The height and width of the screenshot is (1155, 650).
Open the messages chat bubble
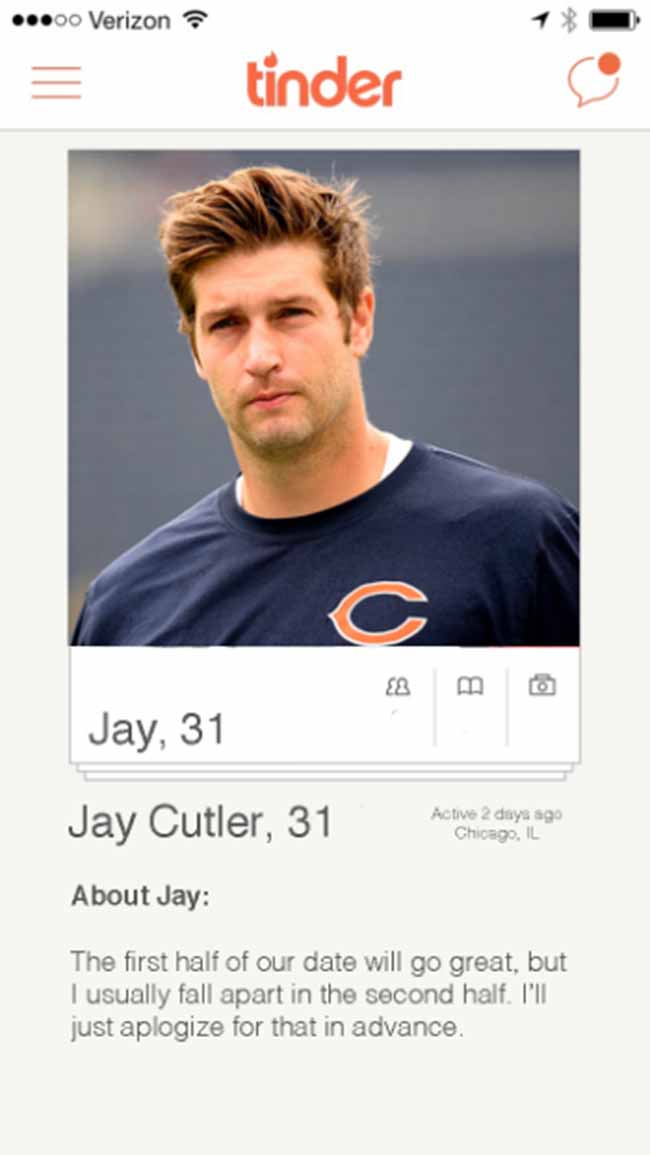(x=594, y=80)
